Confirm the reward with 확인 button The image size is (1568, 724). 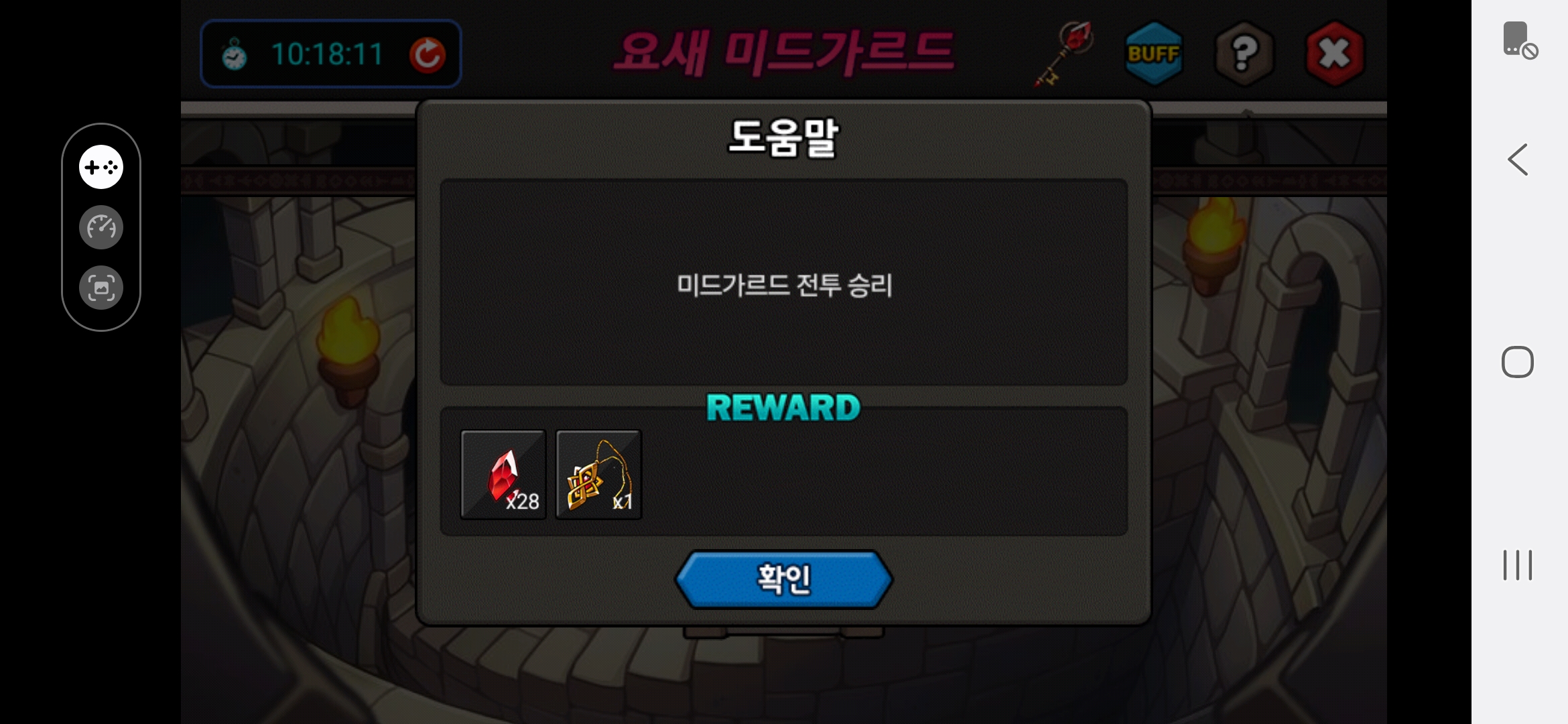[783, 579]
